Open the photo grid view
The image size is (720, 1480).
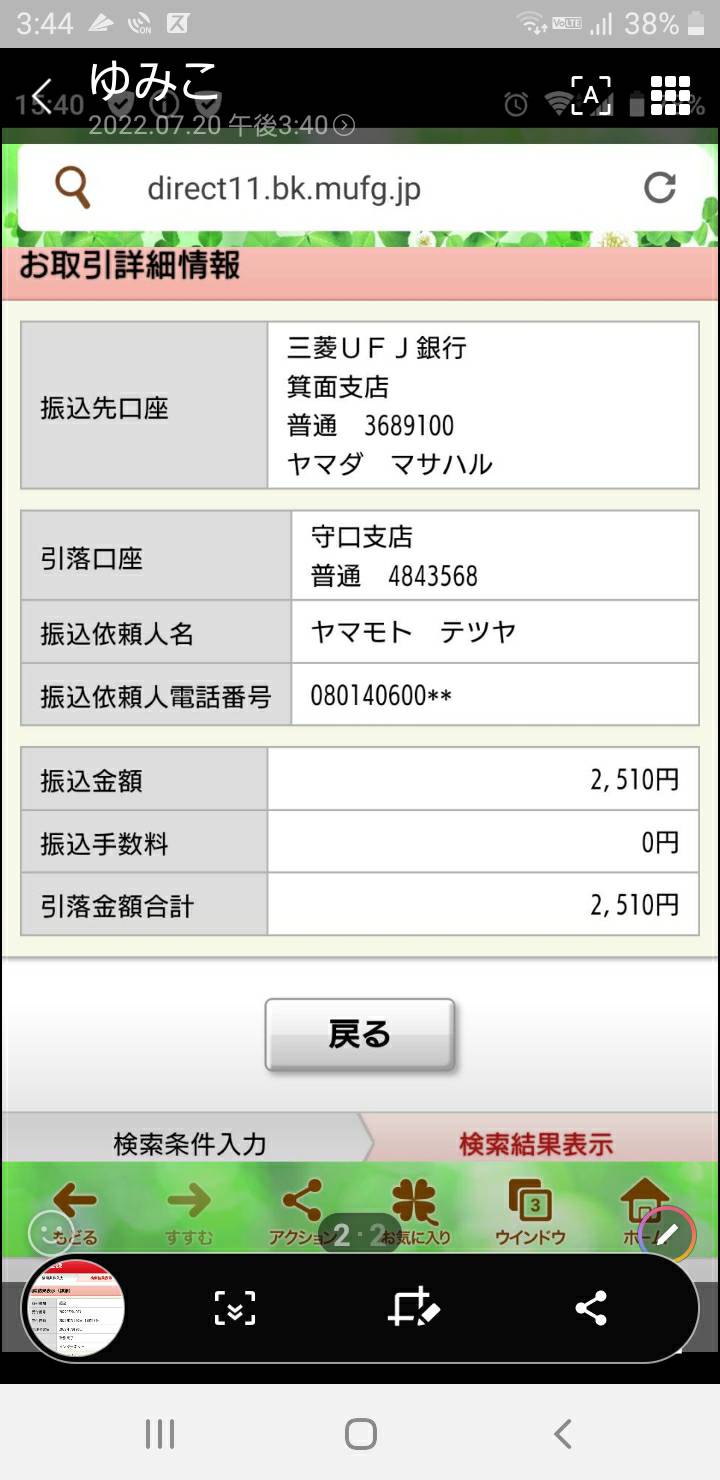click(x=670, y=96)
